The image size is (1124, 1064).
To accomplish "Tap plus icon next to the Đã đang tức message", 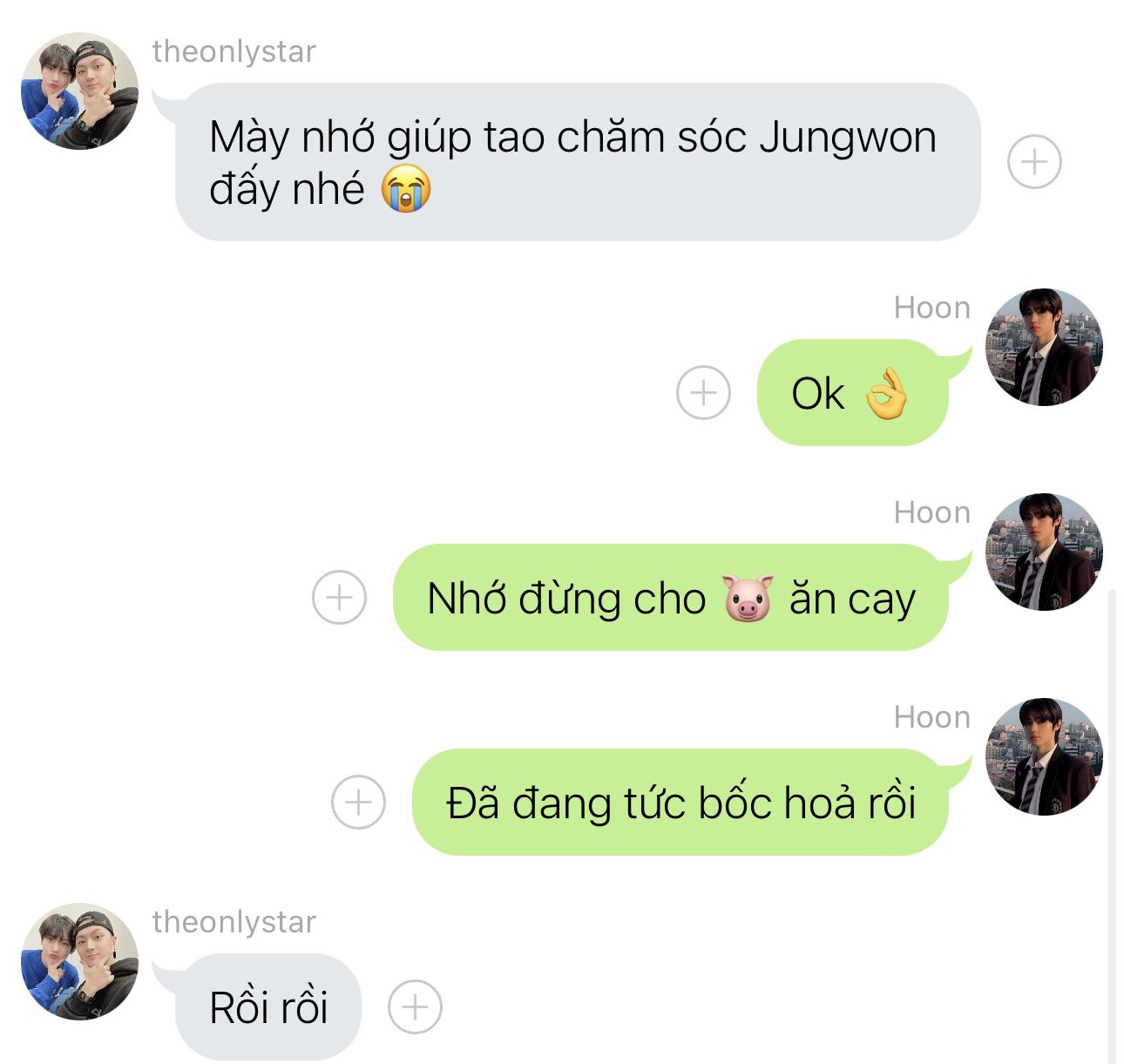I will coord(358,802).
